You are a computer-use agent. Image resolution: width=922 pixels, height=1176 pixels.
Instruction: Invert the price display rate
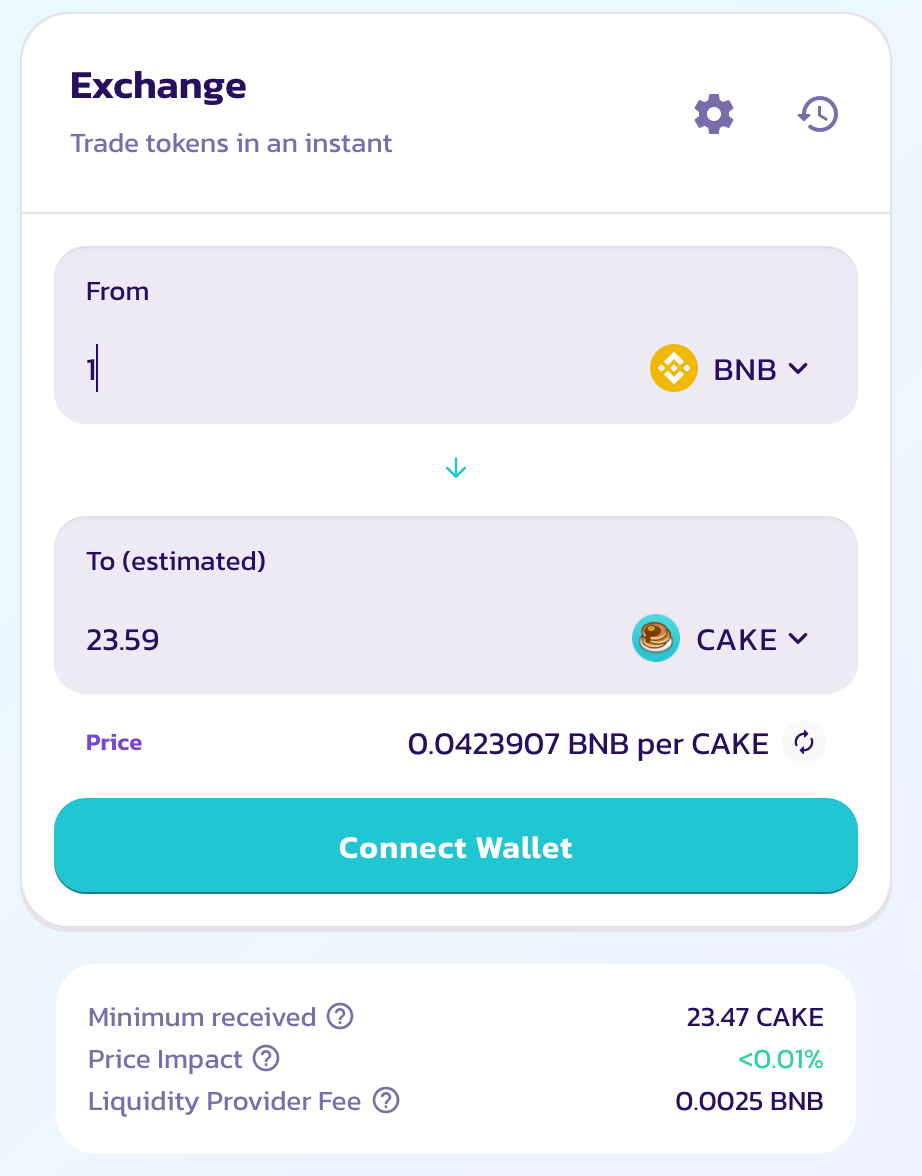click(x=803, y=742)
